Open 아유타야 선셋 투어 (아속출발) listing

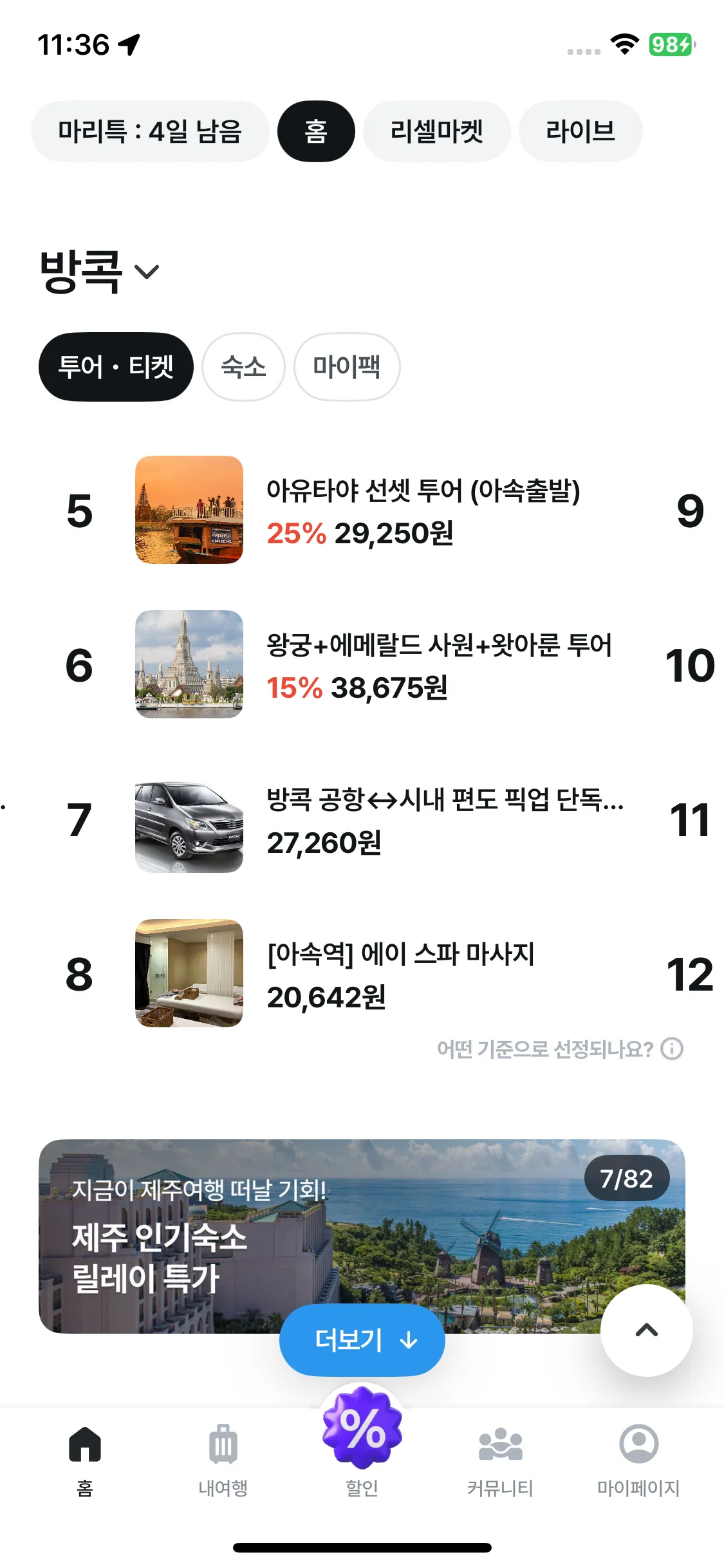point(423,510)
